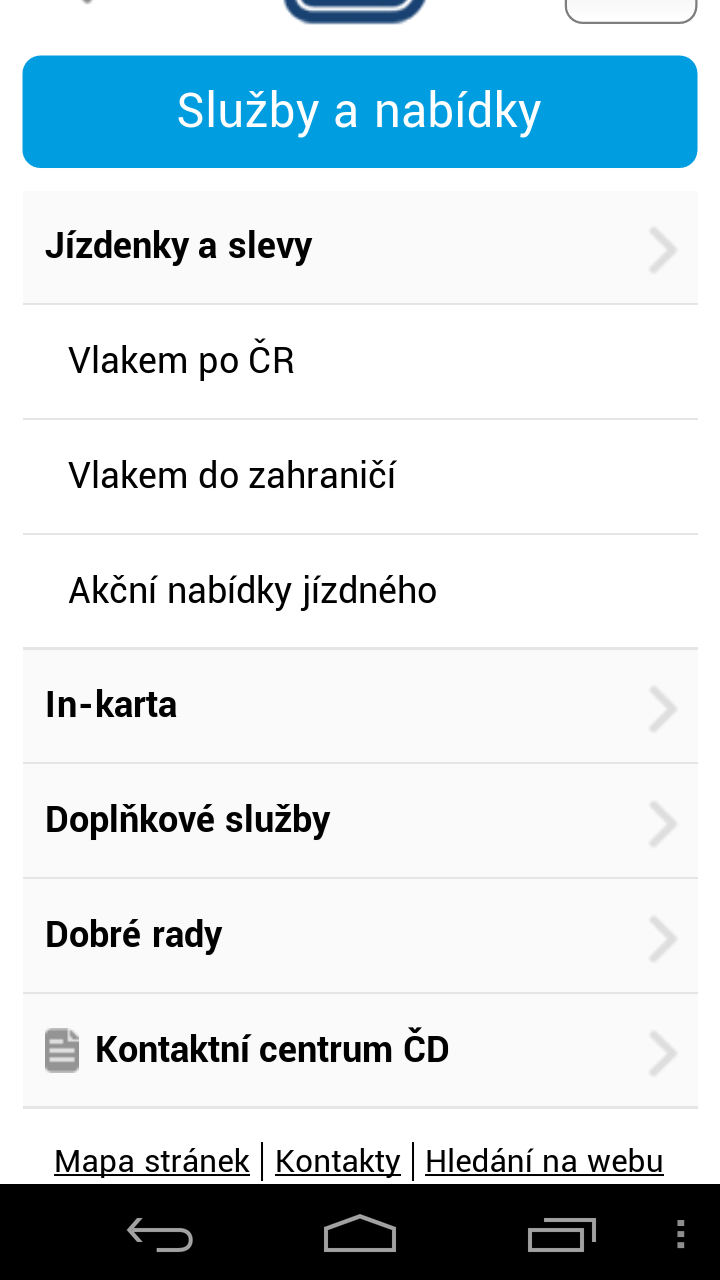Open Kontaktní centrum ČD

(360, 1051)
